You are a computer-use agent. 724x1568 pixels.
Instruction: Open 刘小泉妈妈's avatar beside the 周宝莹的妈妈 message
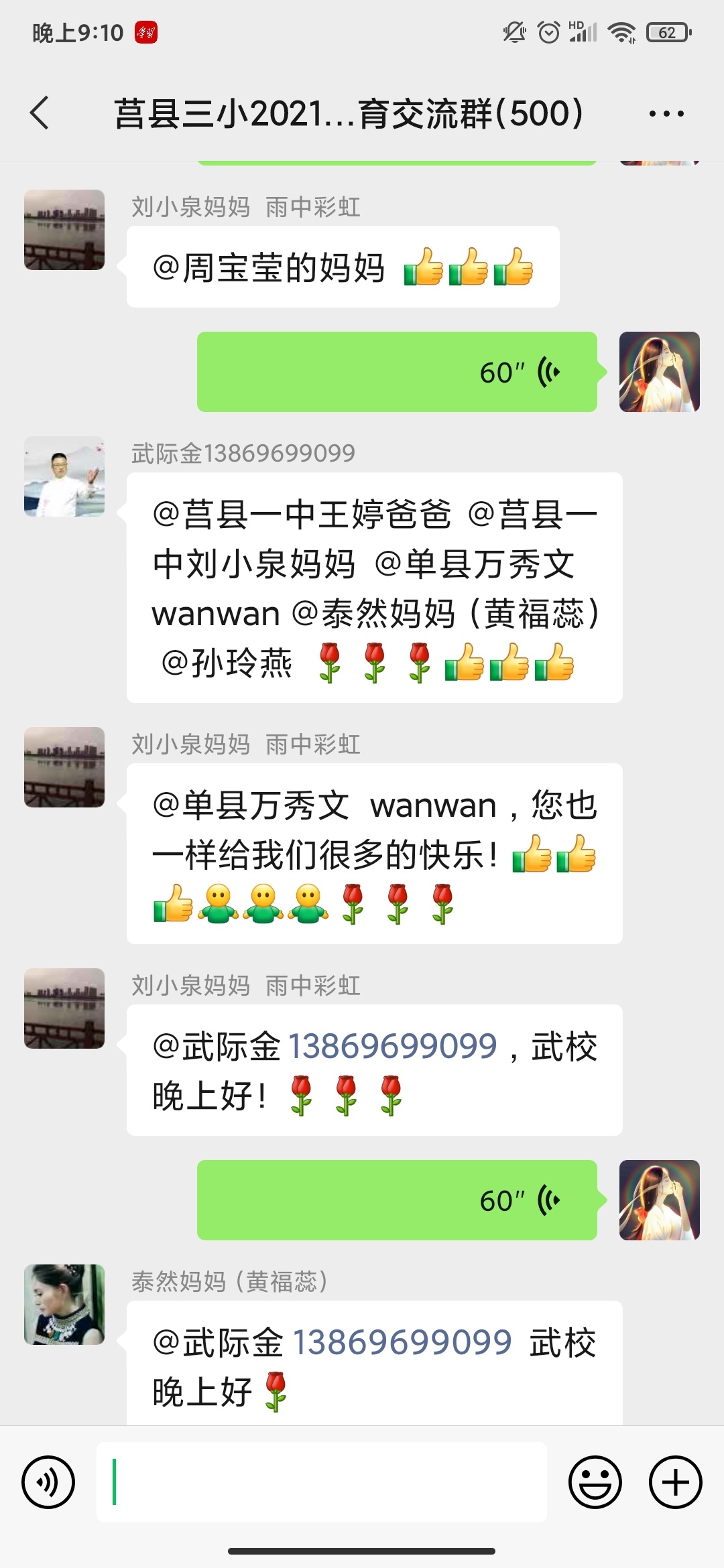tap(64, 230)
